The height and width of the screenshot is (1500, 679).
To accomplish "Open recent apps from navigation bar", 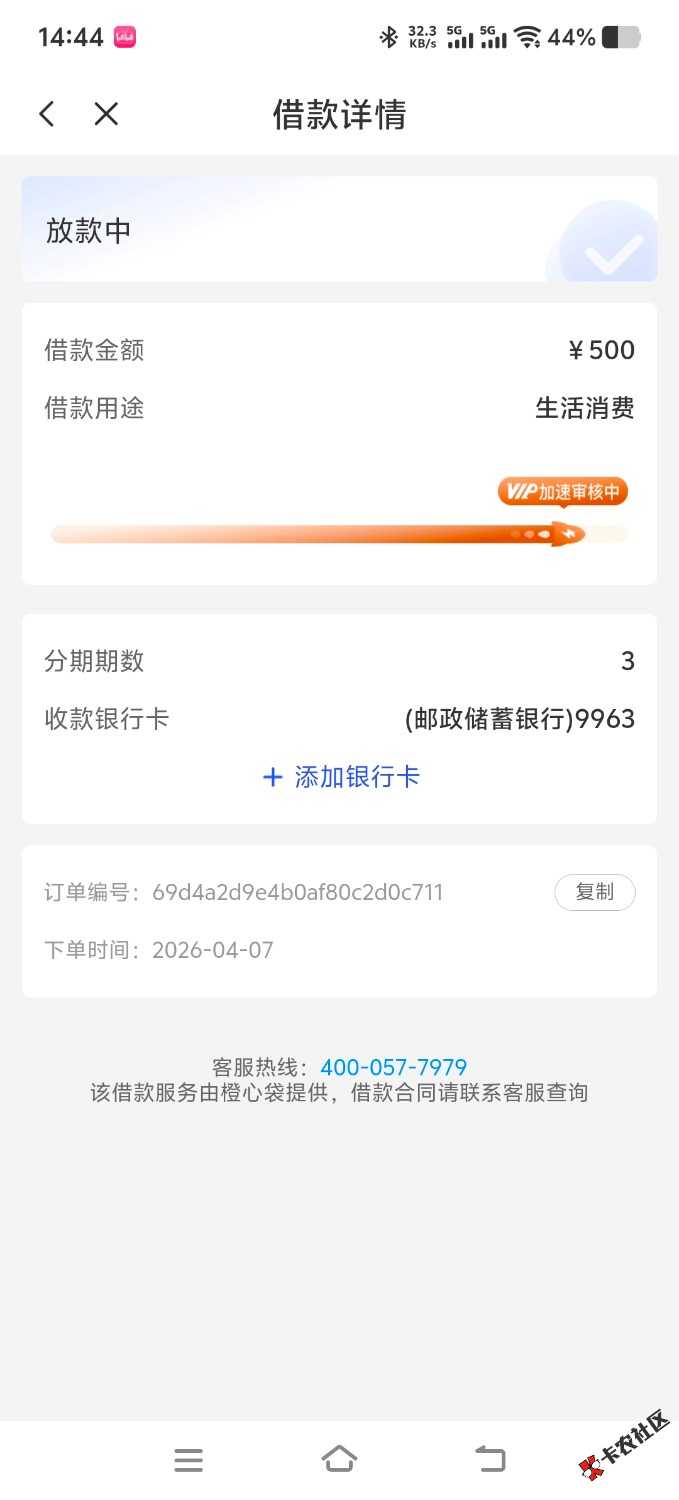I will point(188,1460).
